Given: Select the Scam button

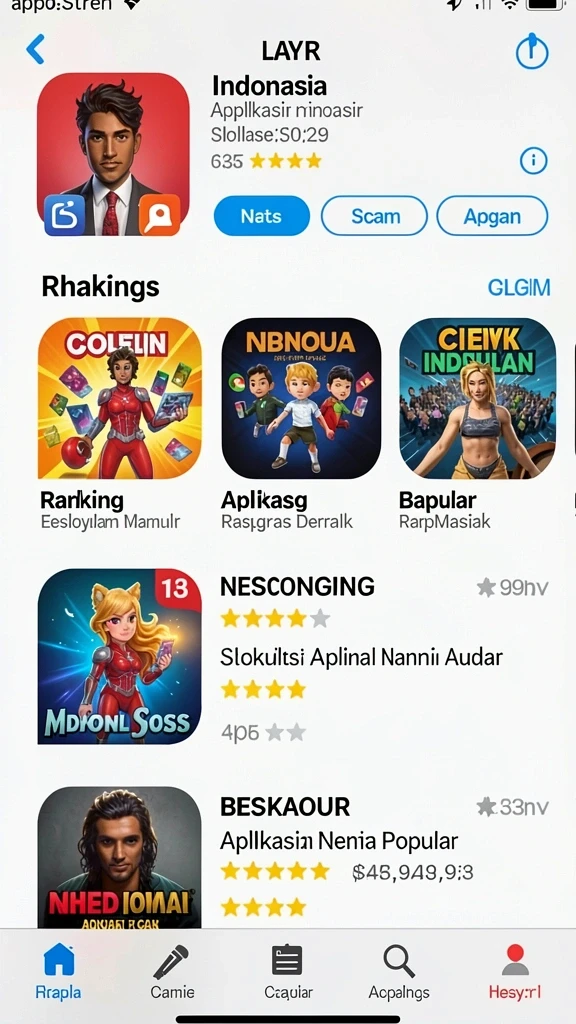Looking at the screenshot, I should coord(374,216).
